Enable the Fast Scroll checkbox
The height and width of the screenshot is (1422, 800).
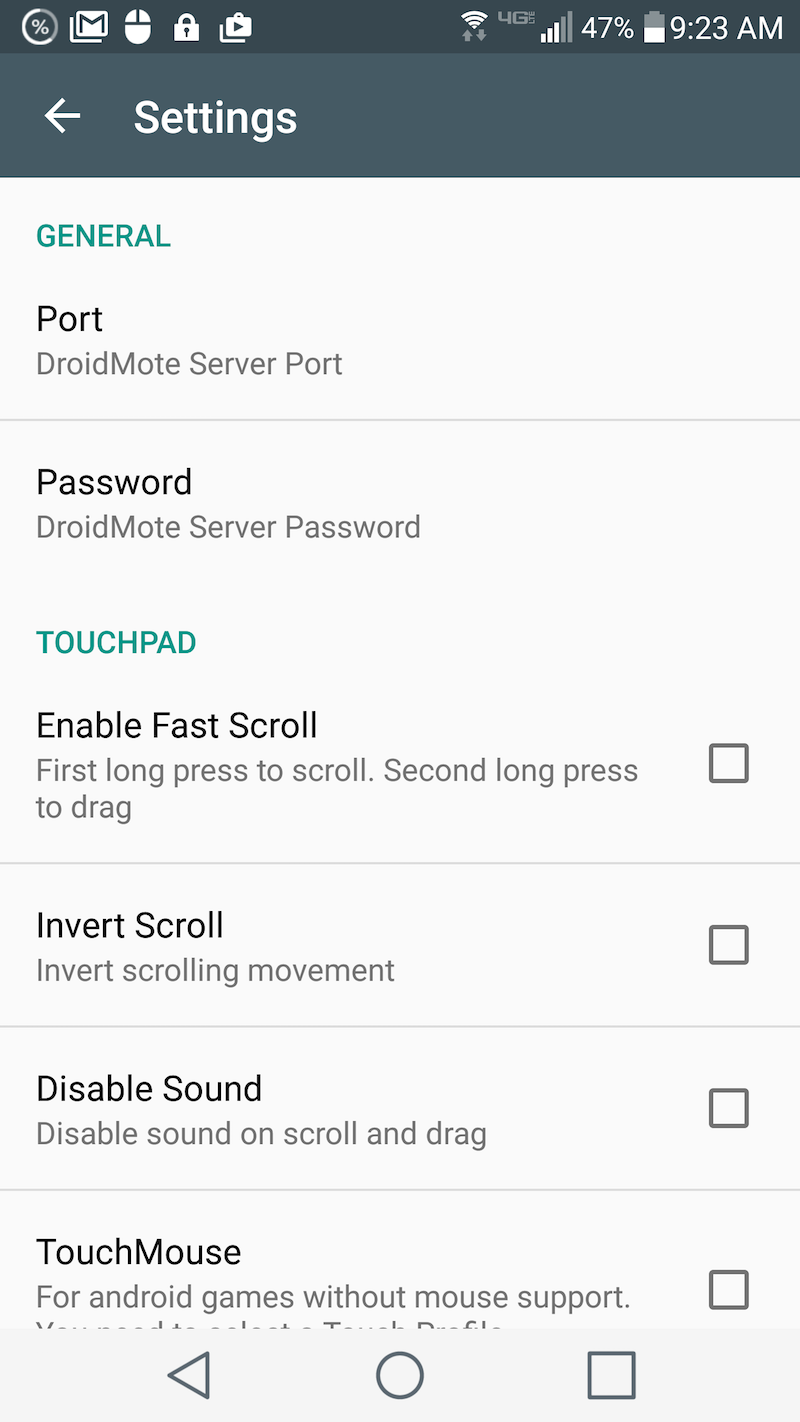click(728, 763)
